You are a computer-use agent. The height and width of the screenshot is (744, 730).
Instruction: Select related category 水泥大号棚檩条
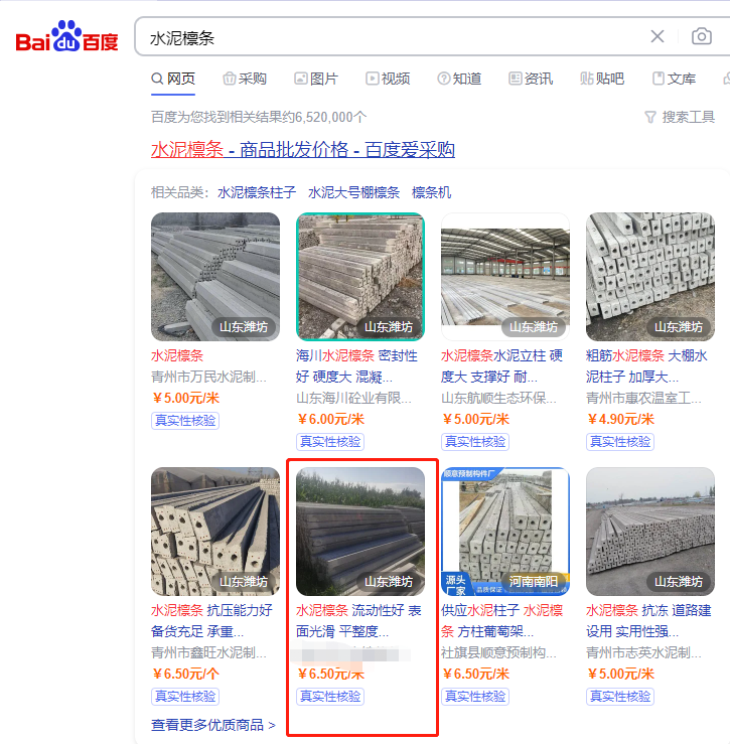(x=353, y=193)
